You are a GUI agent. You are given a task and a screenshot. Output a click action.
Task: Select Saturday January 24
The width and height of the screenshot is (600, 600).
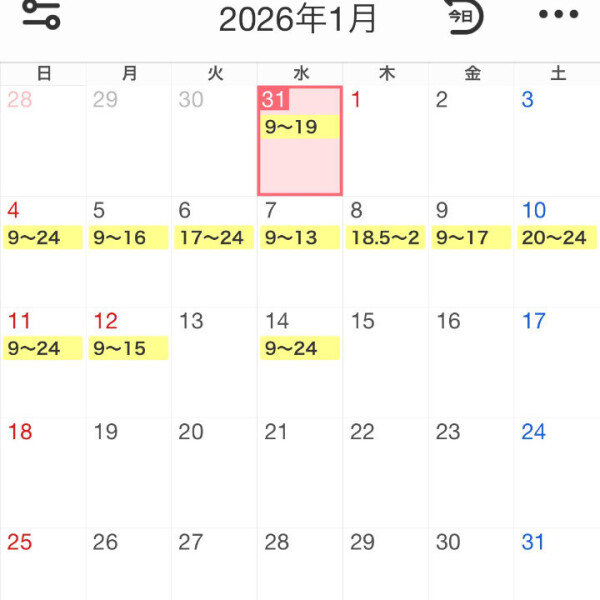coord(557,460)
